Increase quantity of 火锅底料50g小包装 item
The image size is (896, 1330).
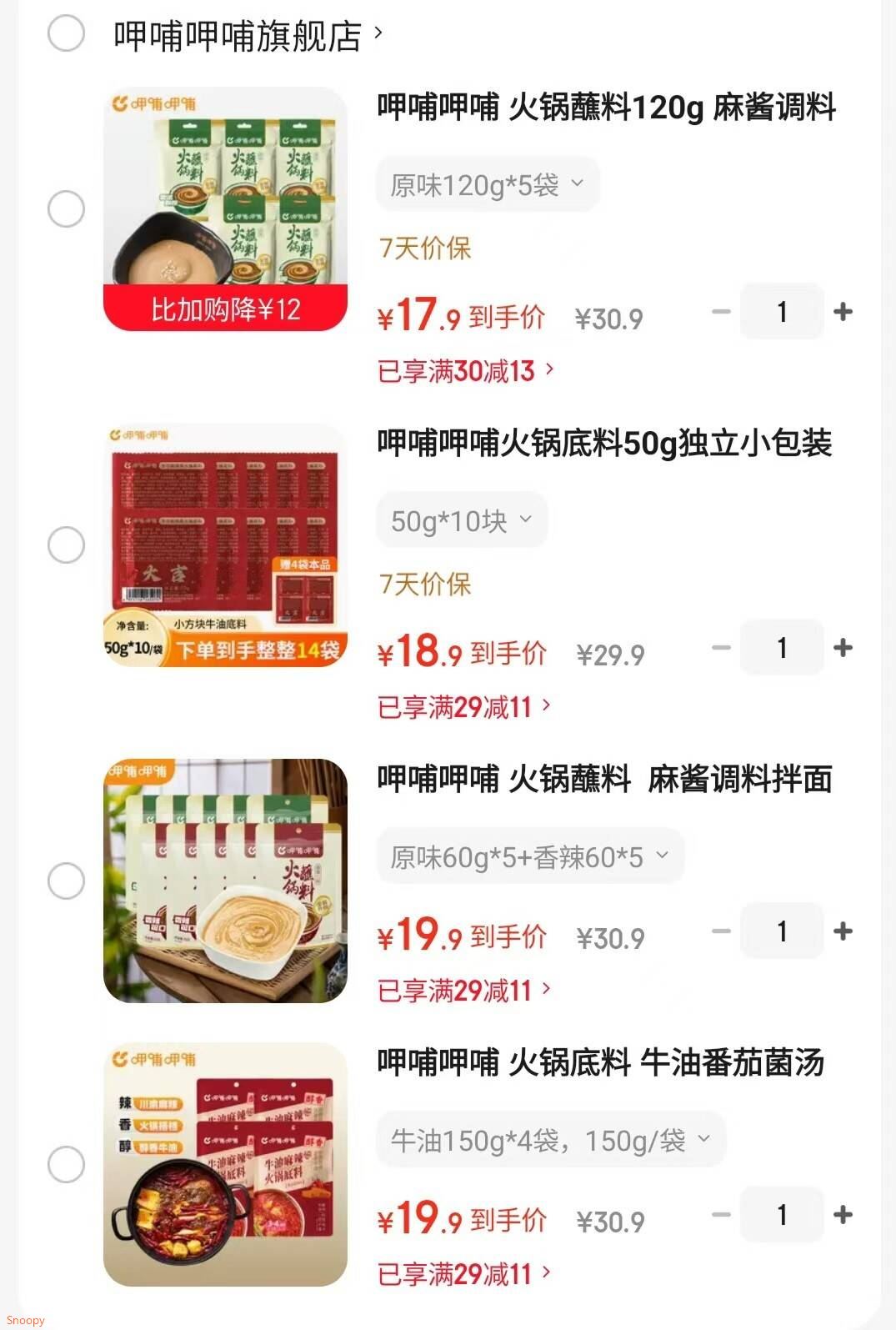point(844,648)
